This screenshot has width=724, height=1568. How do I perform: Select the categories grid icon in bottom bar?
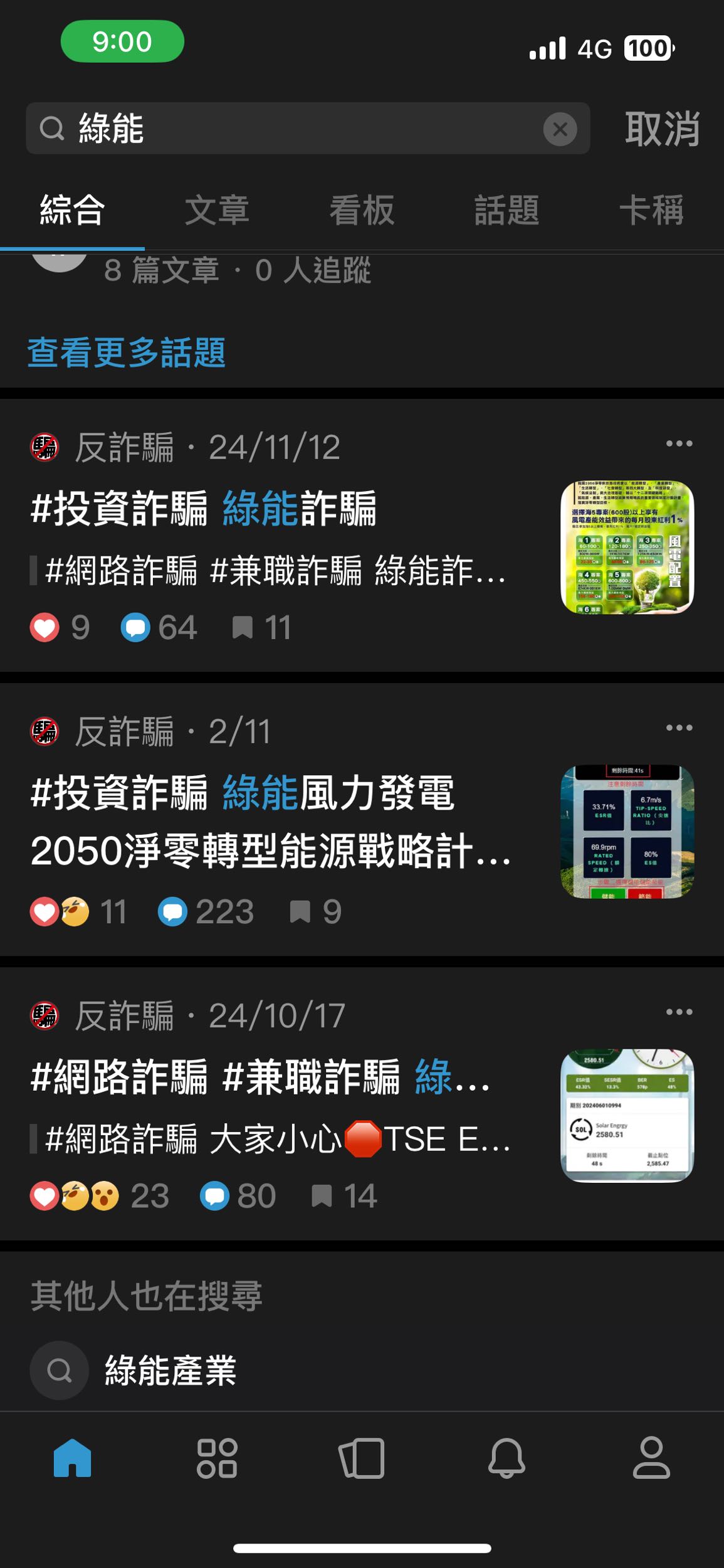[x=216, y=1458]
